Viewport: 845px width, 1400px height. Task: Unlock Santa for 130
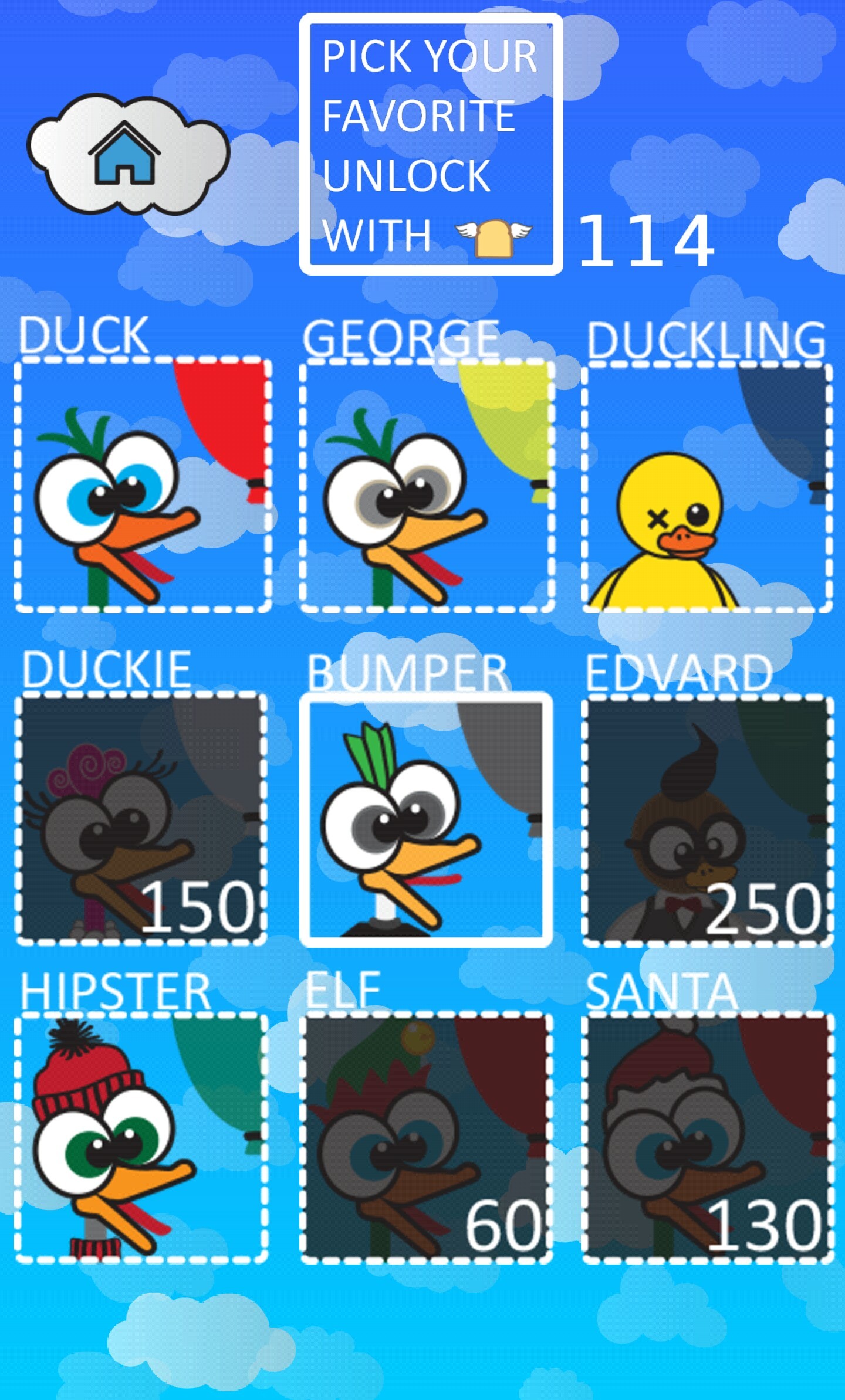(707, 1138)
